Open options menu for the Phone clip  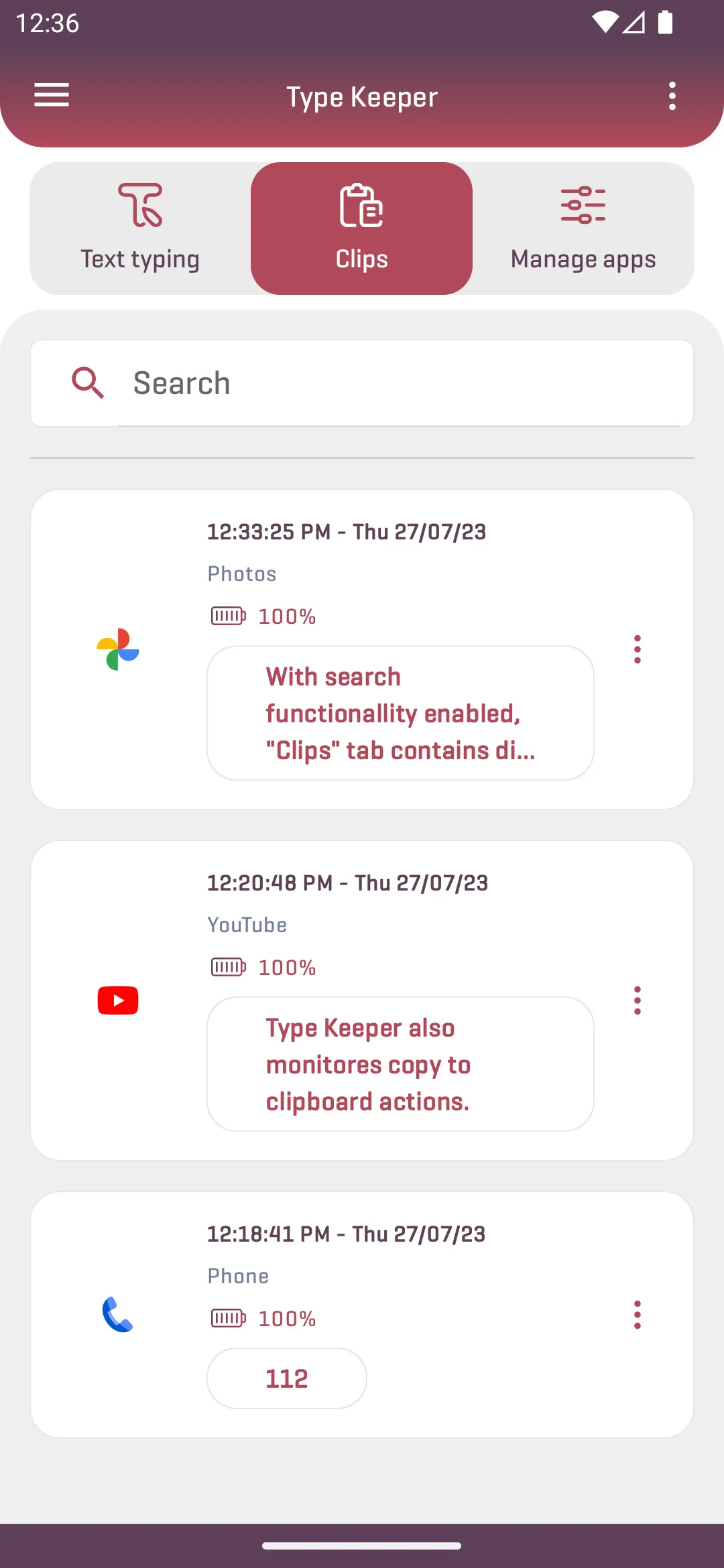[x=637, y=1315]
